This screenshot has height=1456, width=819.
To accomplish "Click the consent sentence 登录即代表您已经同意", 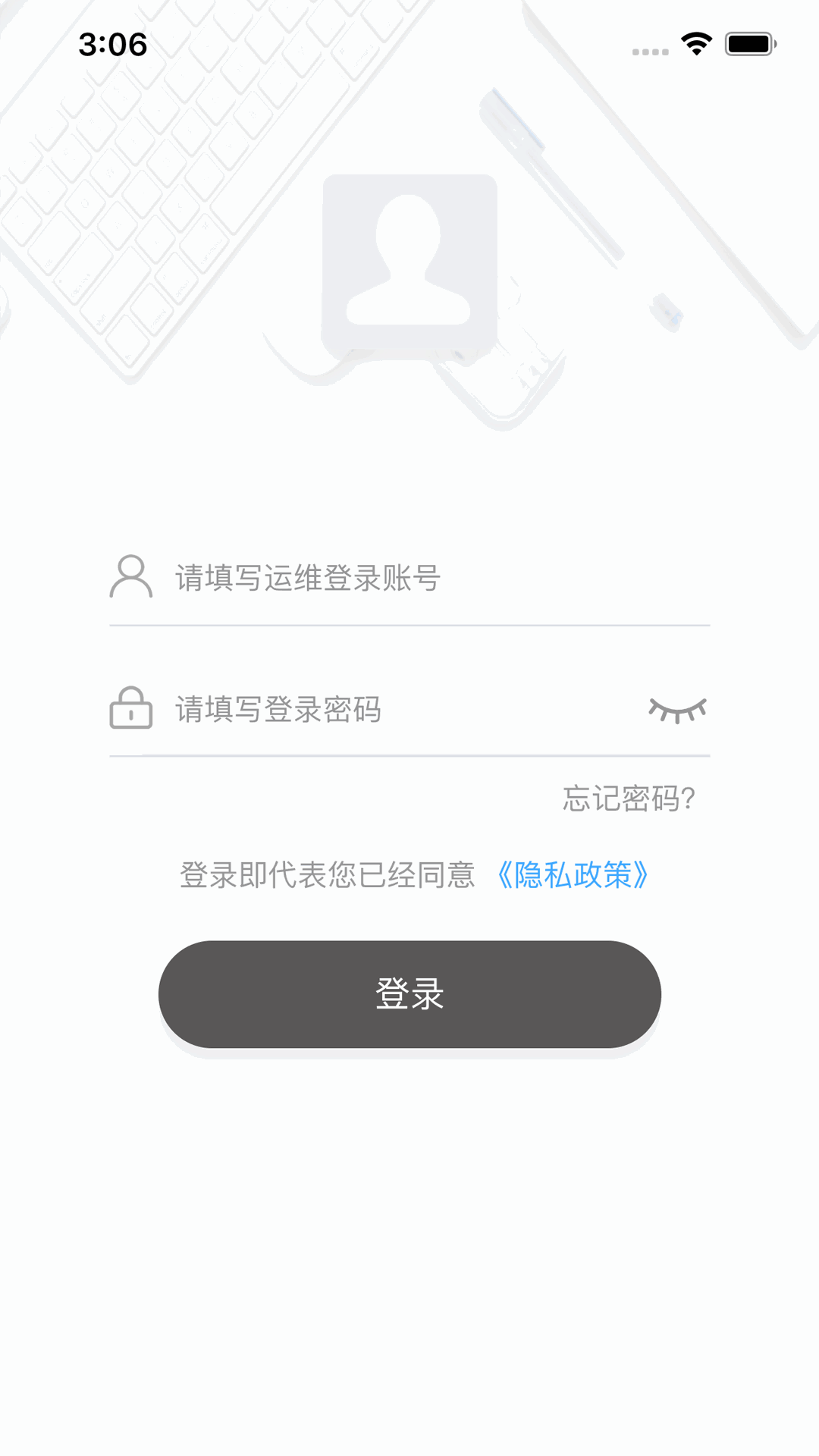I will coord(326,876).
